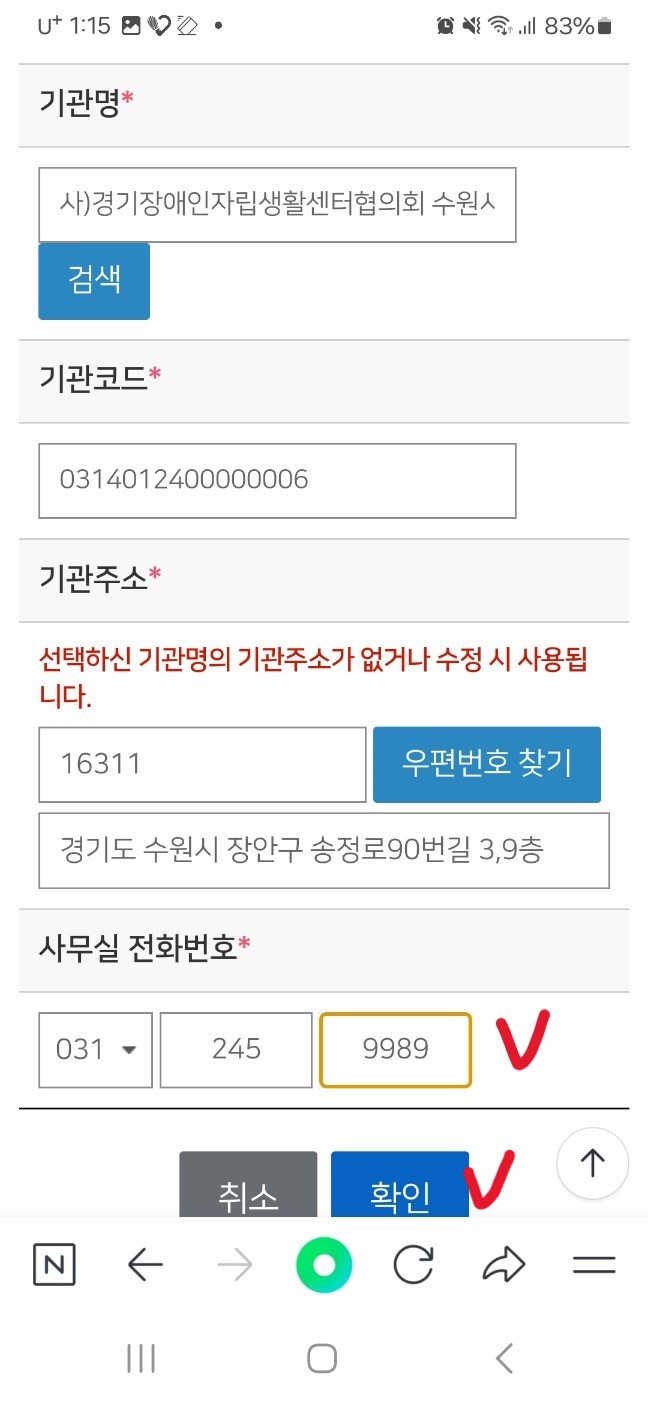Tap the phone field showing 245
648x1404 pixels.
(236, 1049)
